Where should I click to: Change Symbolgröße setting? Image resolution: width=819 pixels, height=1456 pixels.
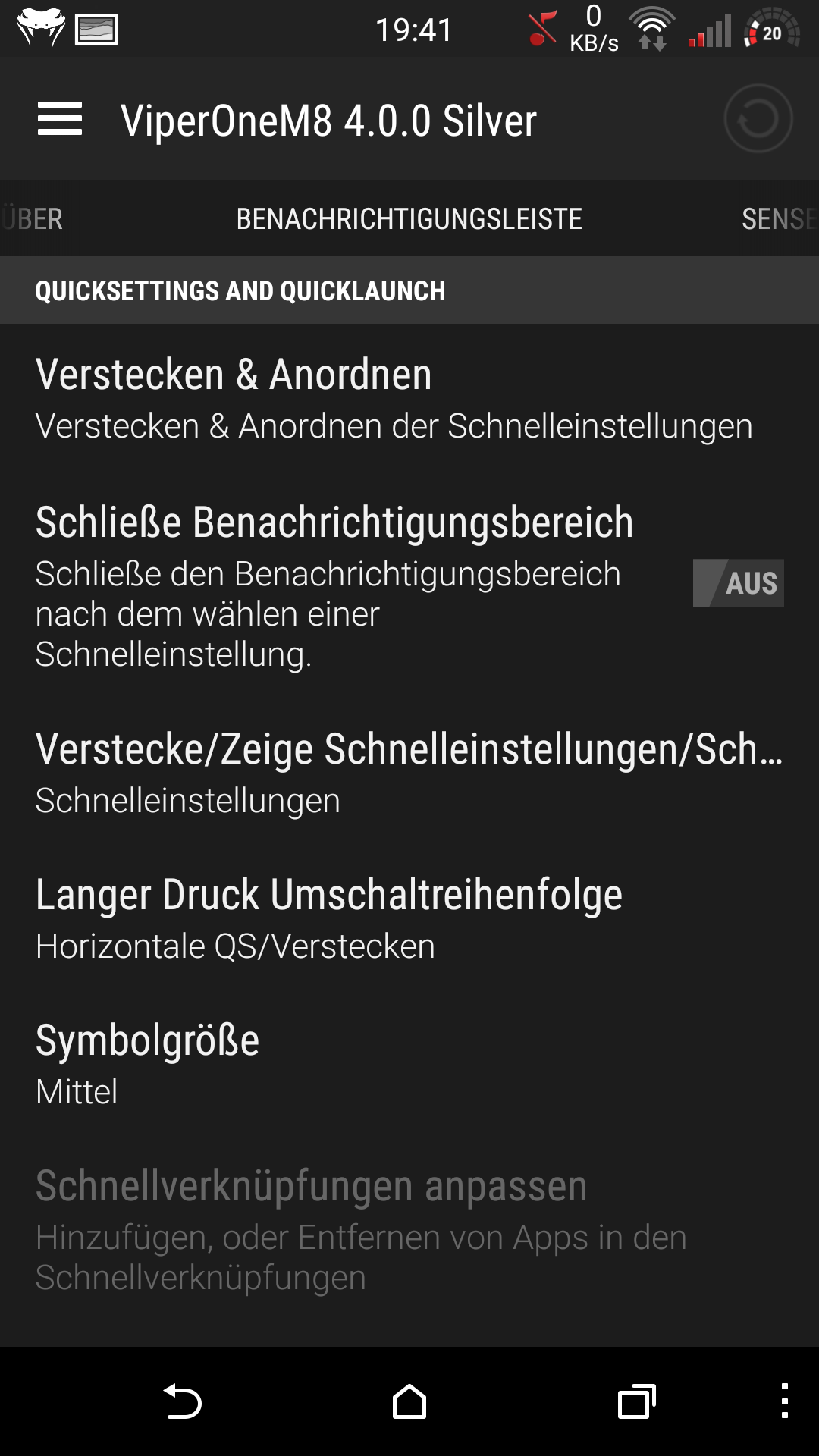click(x=409, y=1065)
